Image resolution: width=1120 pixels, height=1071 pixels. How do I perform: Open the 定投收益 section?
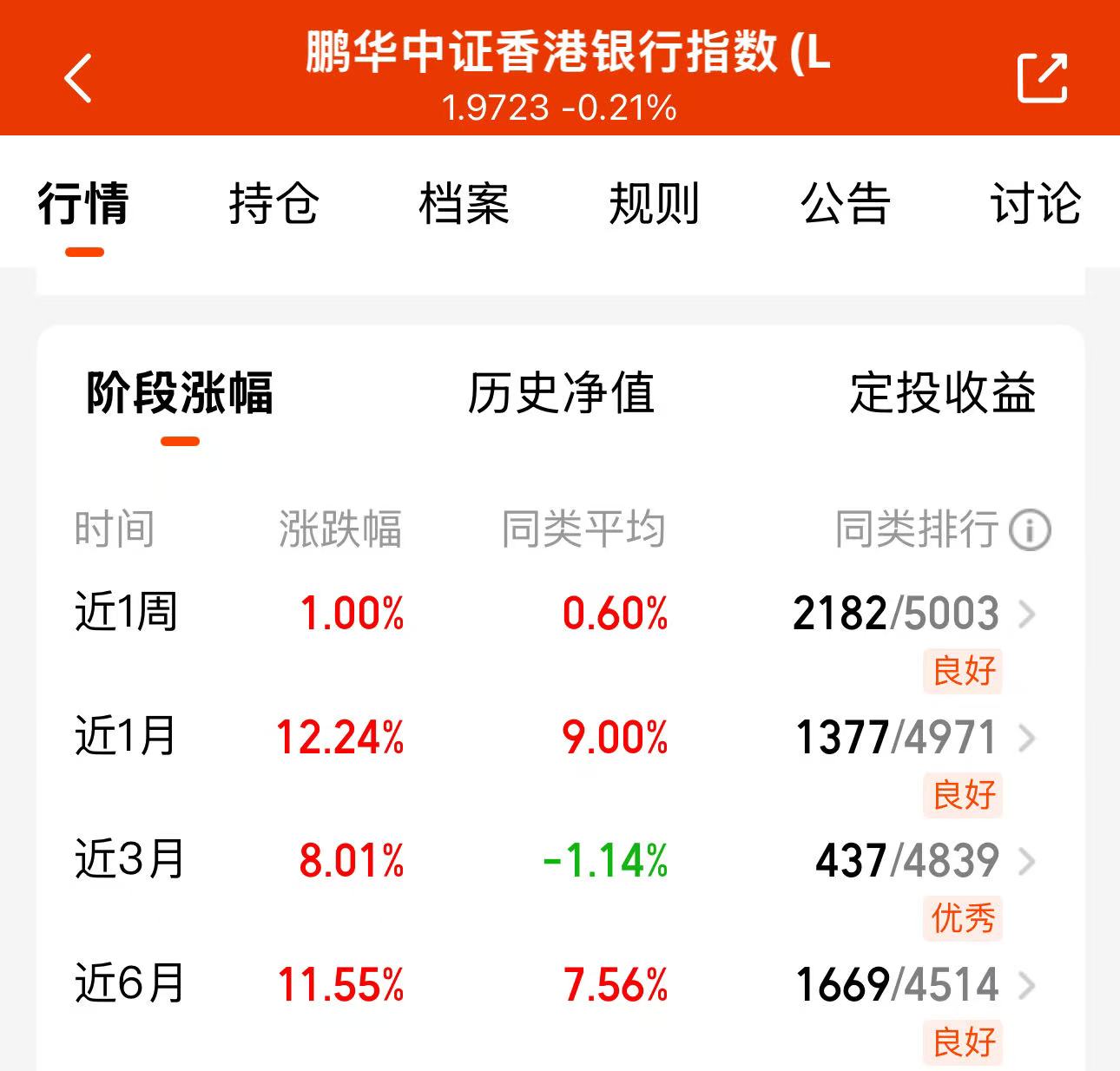(x=943, y=392)
